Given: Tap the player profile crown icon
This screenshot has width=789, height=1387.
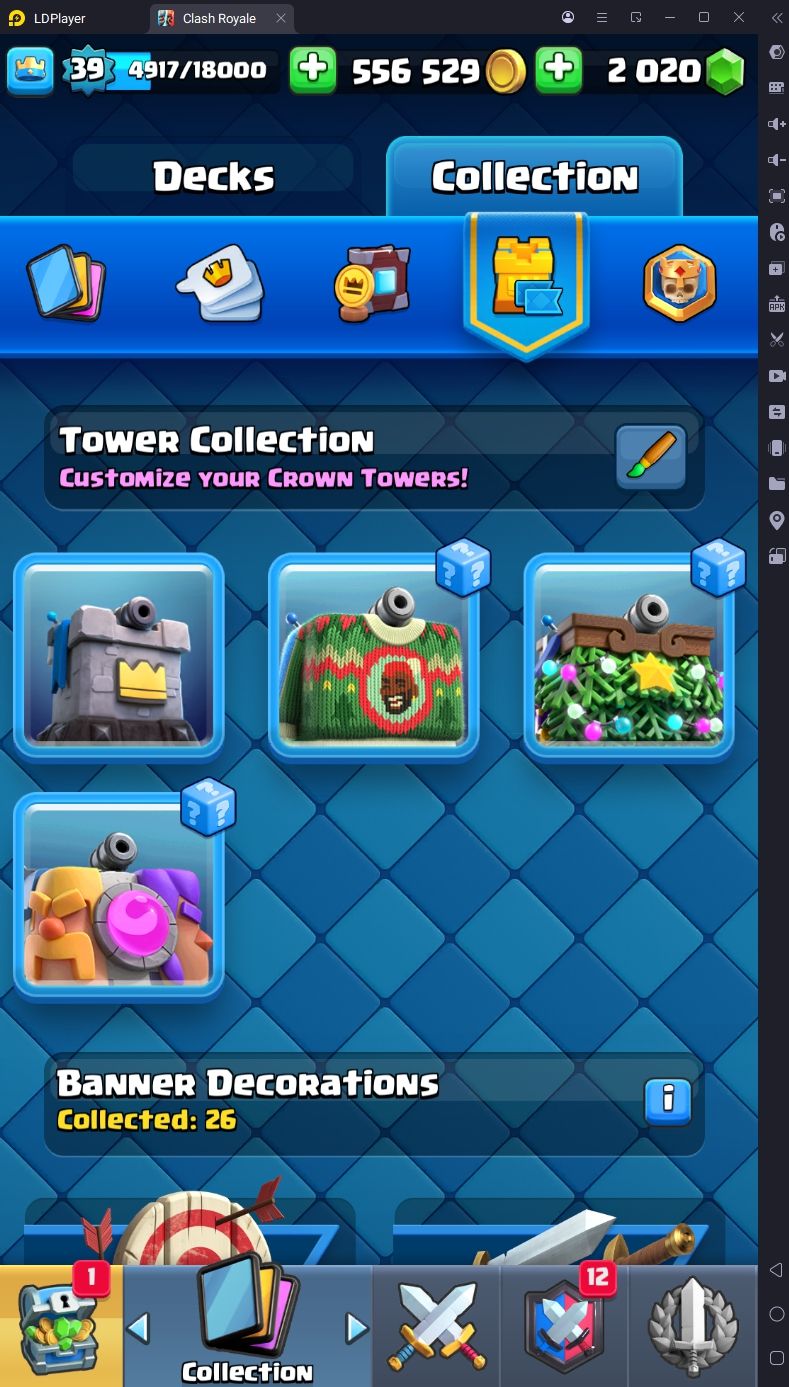Looking at the screenshot, I should click(x=30, y=70).
